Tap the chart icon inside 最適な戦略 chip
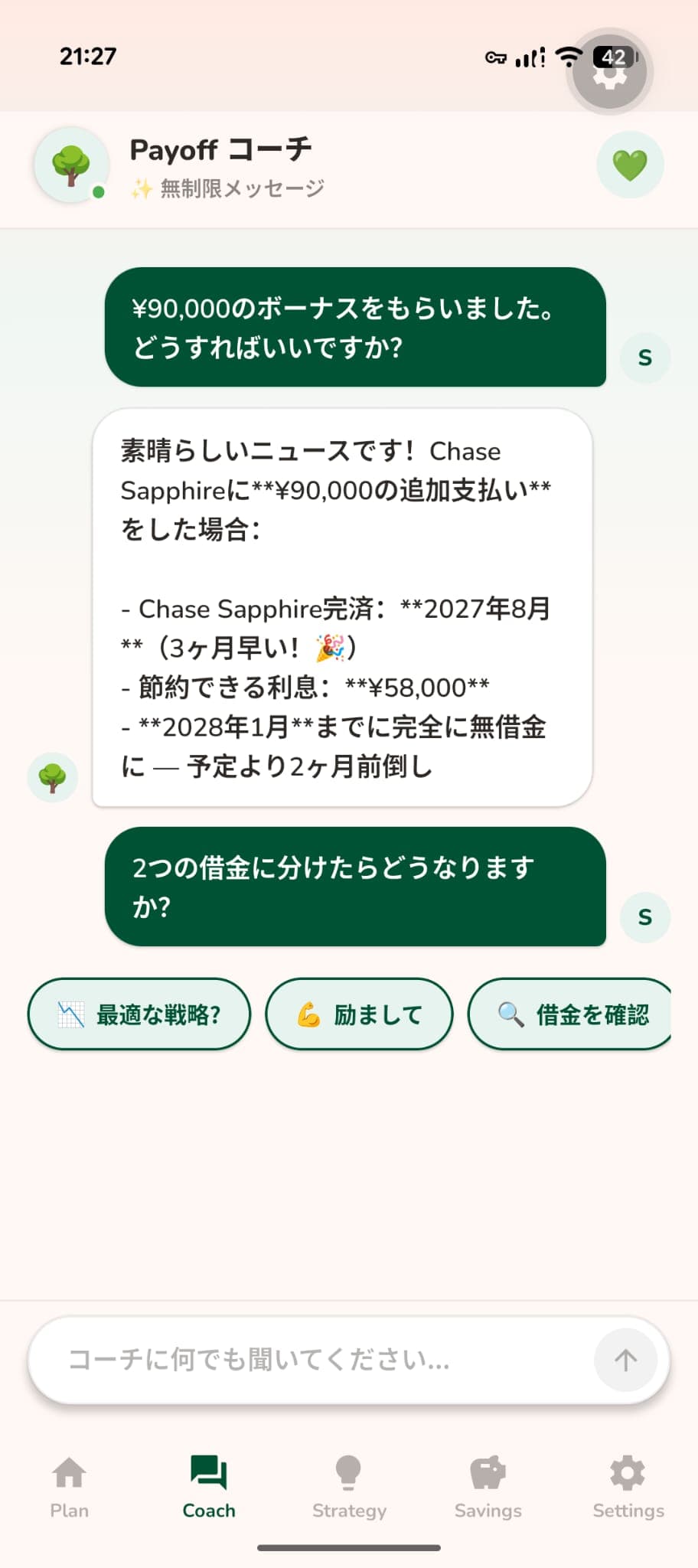This screenshot has width=698, height=1568. (72, 1013)
